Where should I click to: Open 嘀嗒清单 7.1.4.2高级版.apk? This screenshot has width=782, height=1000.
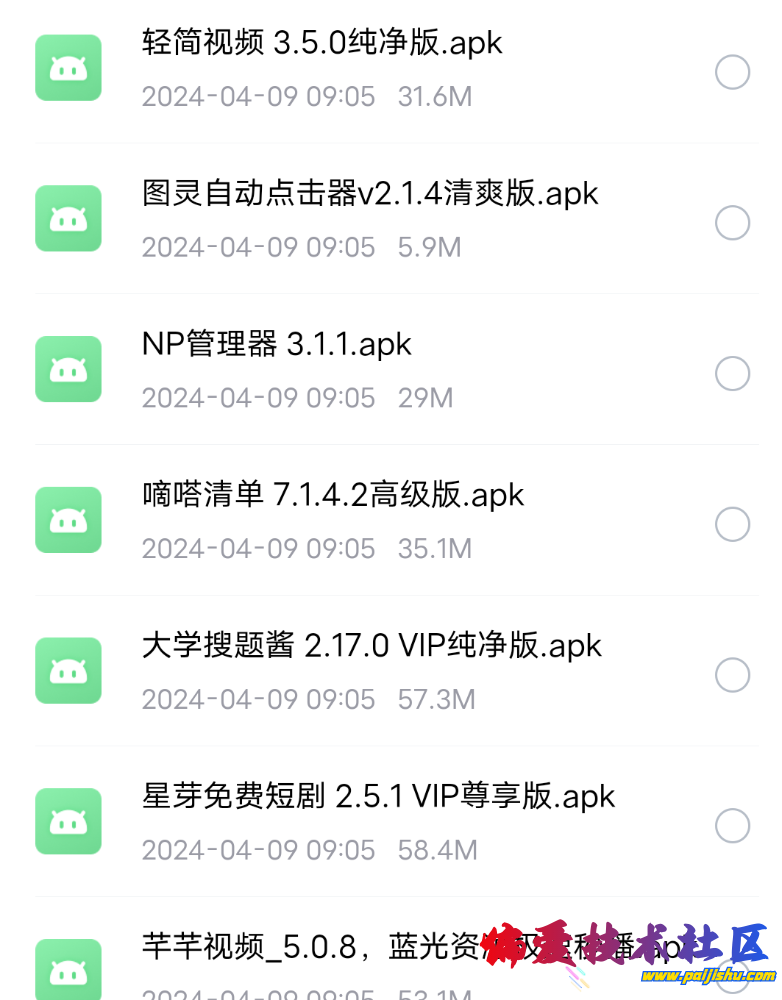pyautogui.click(x=332, y=494)
